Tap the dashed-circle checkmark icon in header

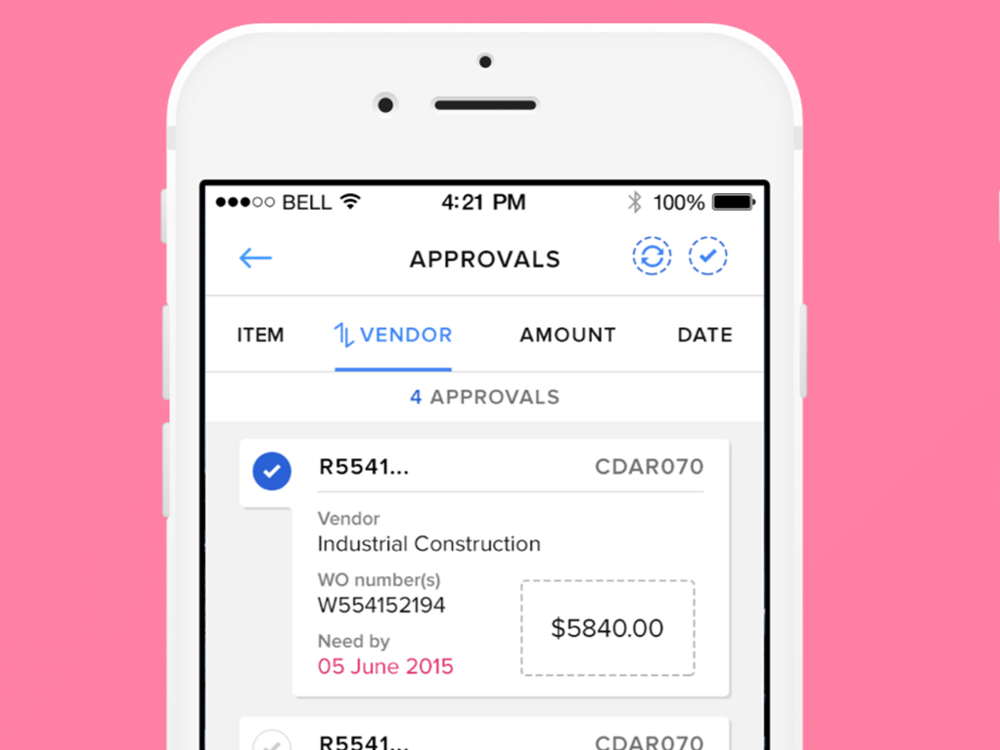point(708,257)
